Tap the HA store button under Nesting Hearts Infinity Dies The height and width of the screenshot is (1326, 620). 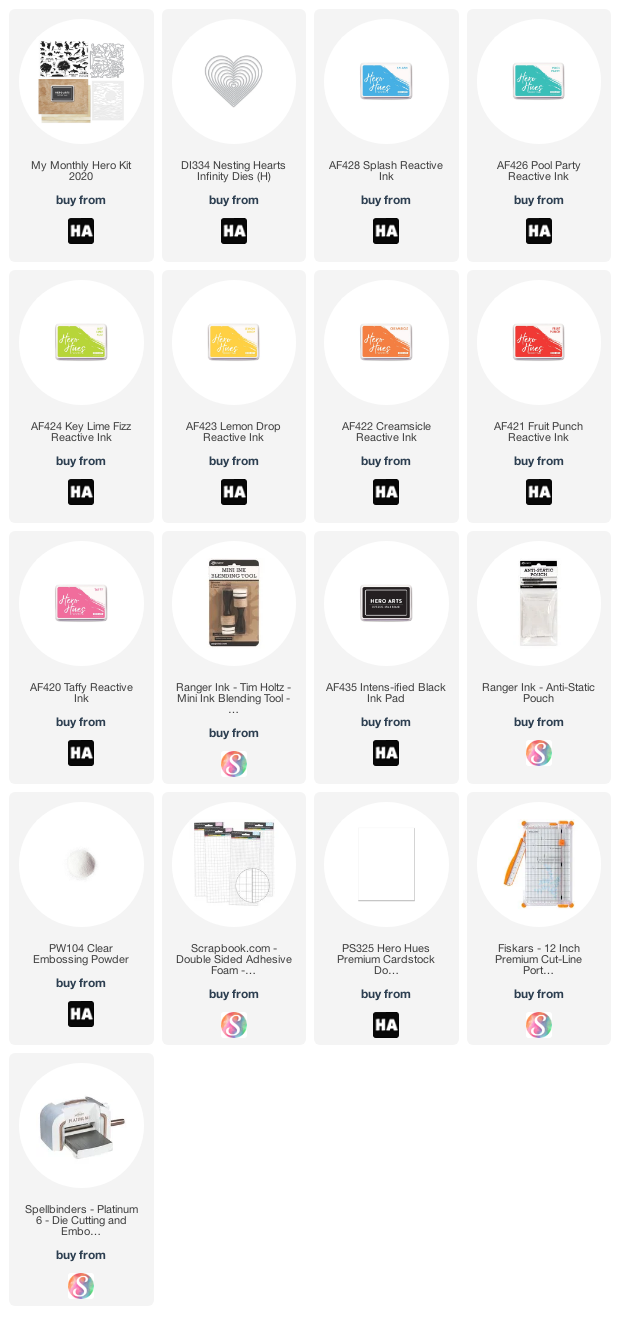234,231
